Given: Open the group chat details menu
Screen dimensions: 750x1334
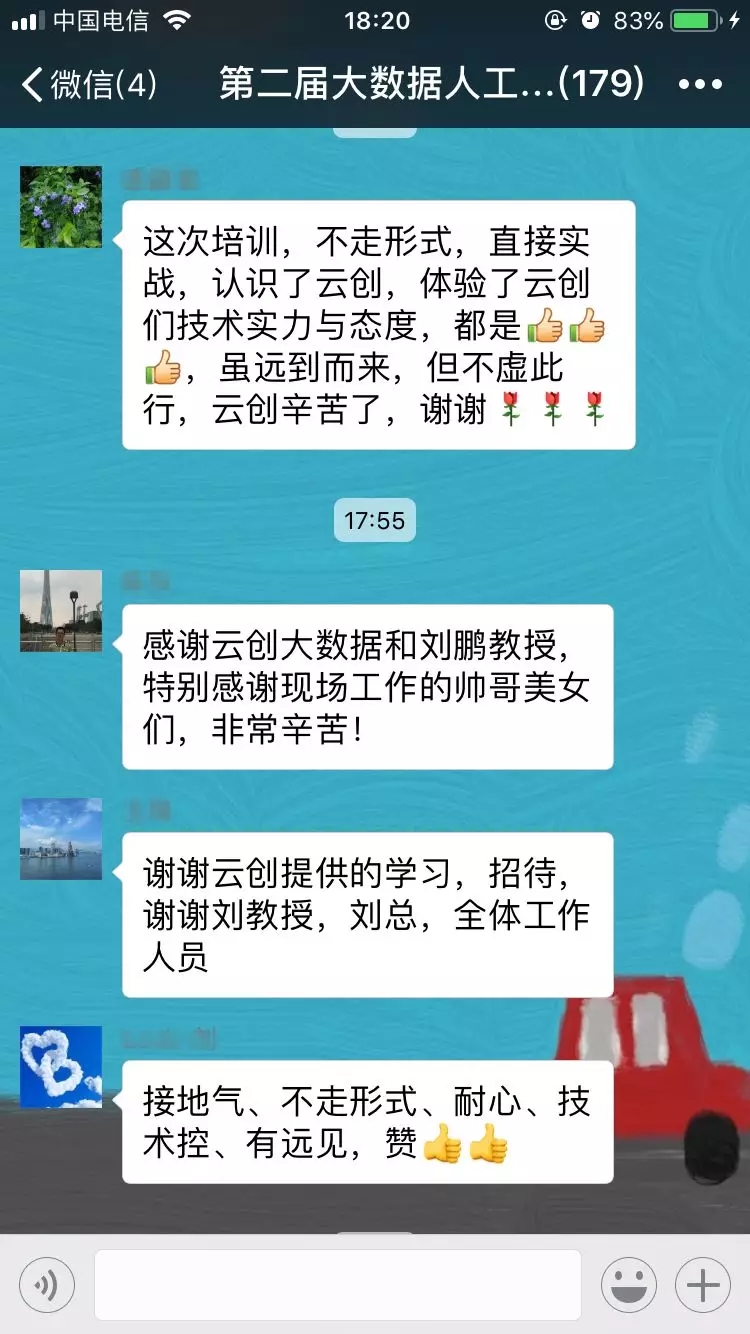Looking at the screenshot, I should [x=700, y=85].
